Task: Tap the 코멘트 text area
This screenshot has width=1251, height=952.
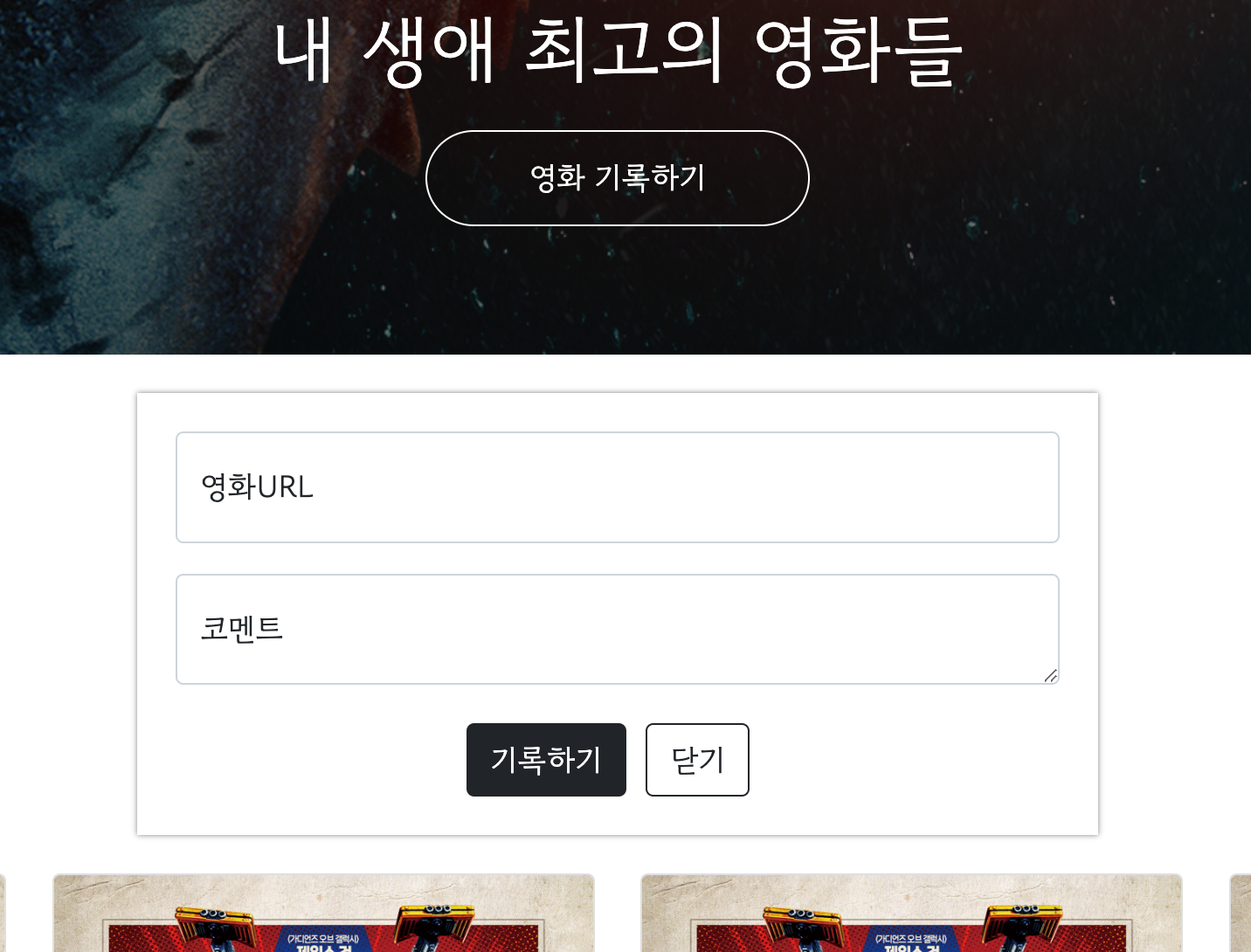Action: tap(617, 629)
